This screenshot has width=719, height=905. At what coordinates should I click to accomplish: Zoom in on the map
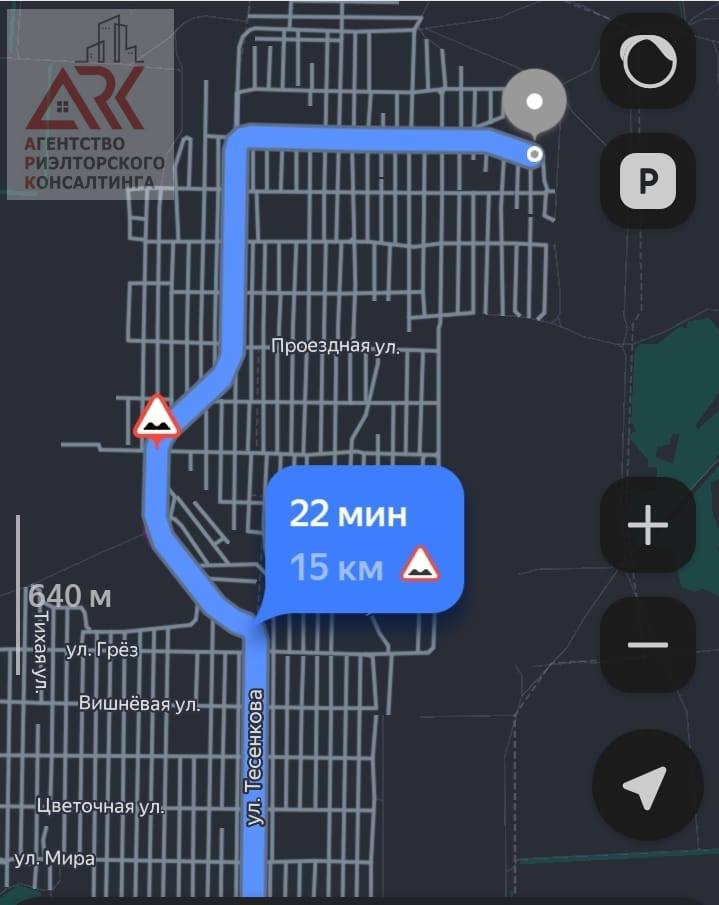(647, 525)
